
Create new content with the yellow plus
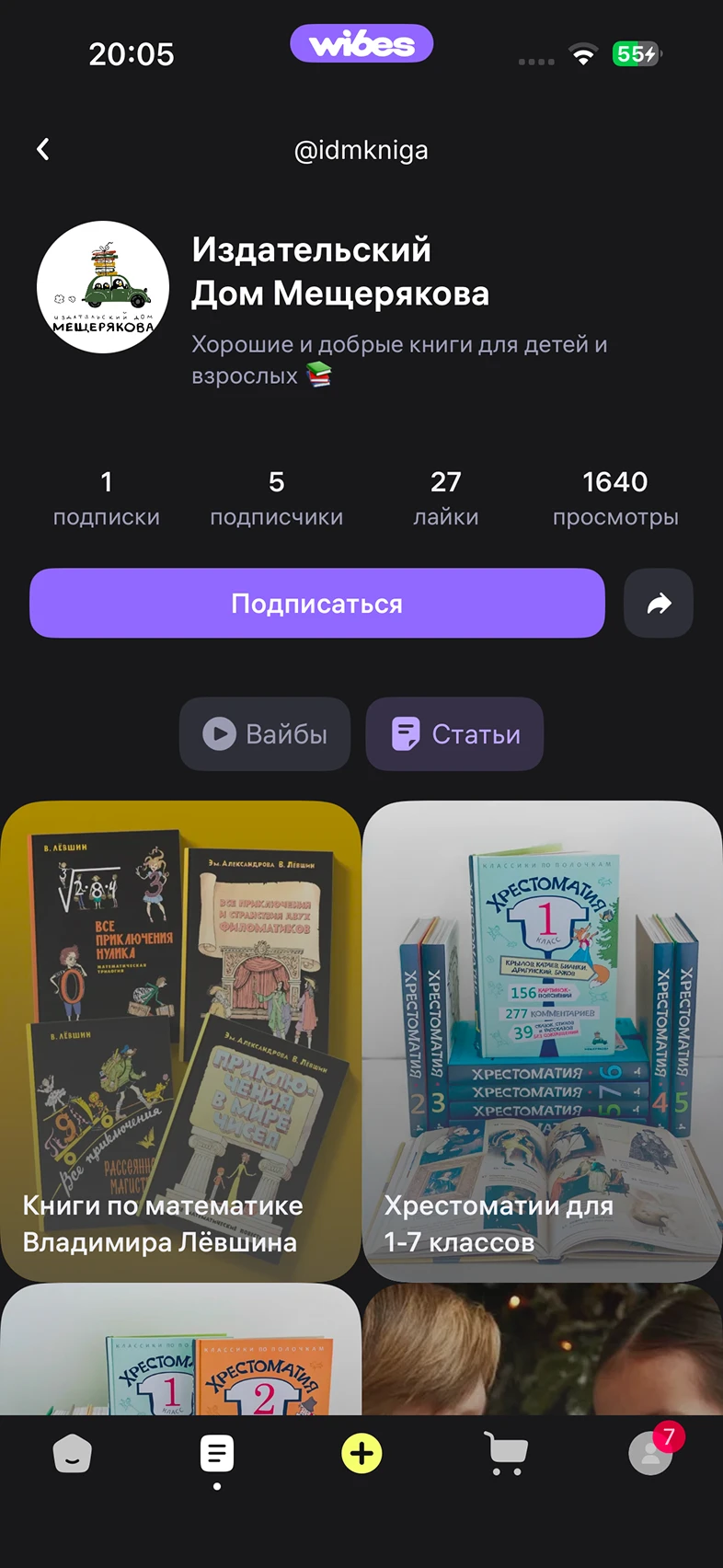tap(361, 1454)
